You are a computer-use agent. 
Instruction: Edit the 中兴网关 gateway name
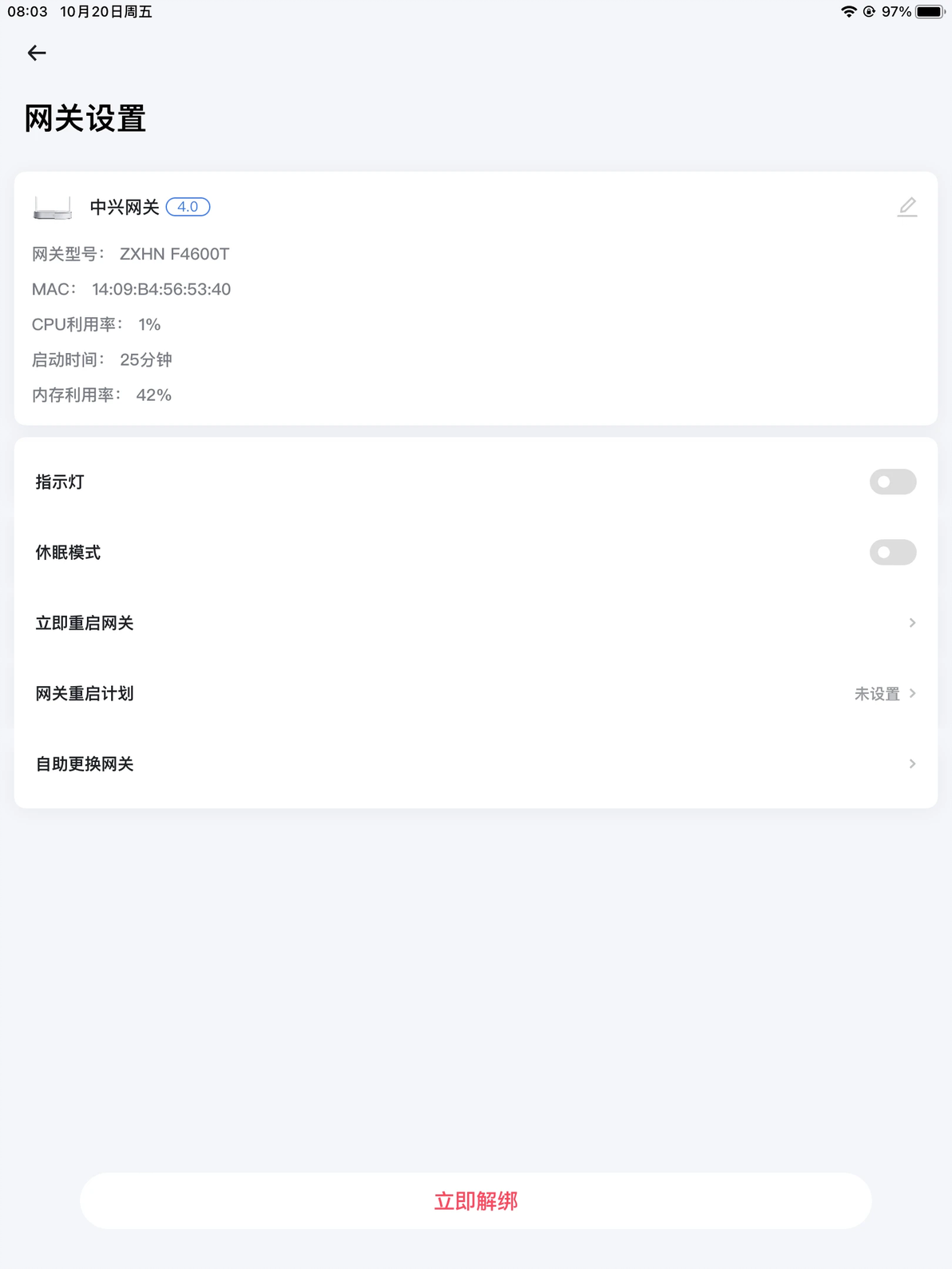point(906,207)
